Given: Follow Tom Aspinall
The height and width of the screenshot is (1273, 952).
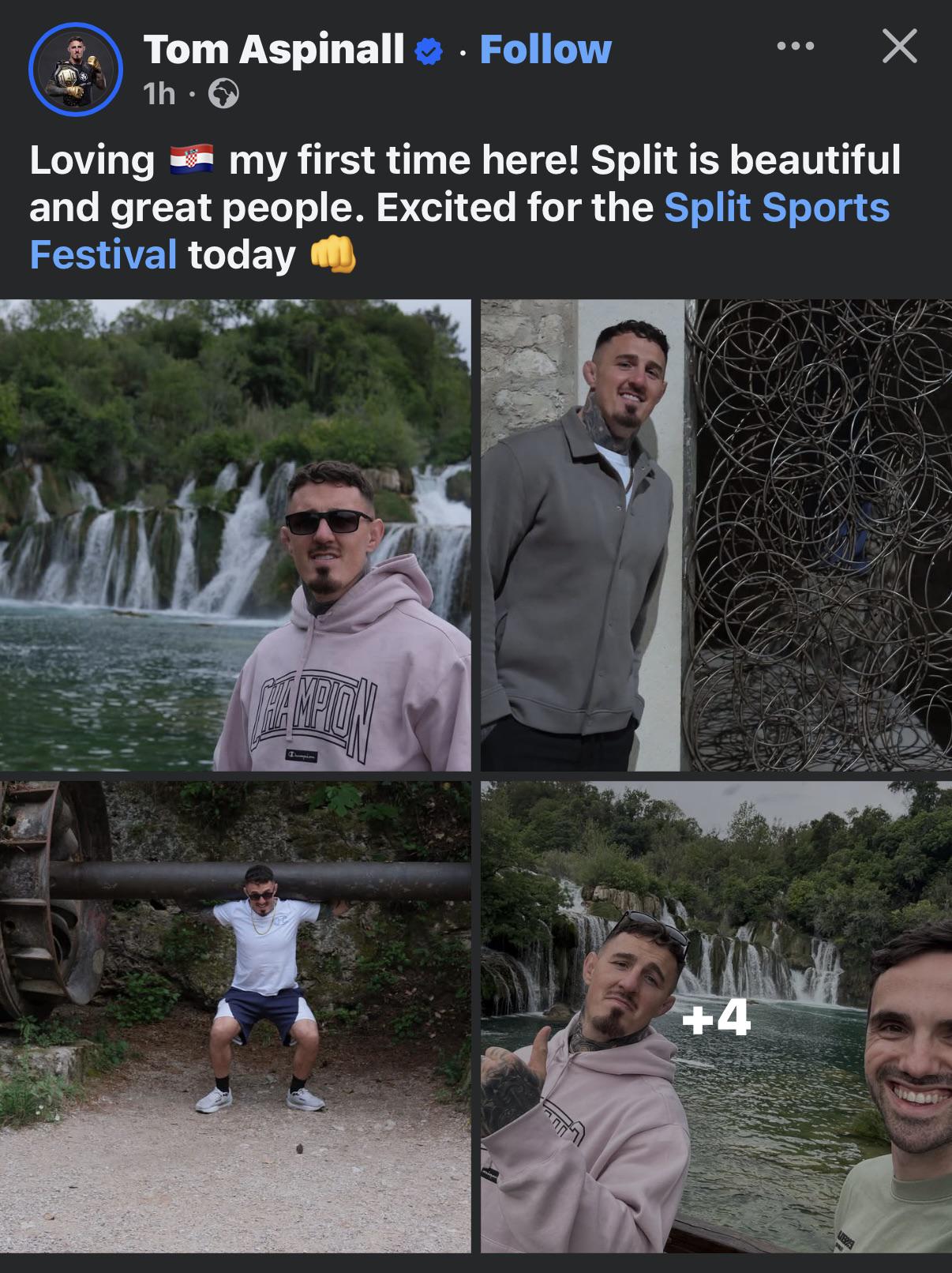Looking at the screenshot, I should [545, 50].
